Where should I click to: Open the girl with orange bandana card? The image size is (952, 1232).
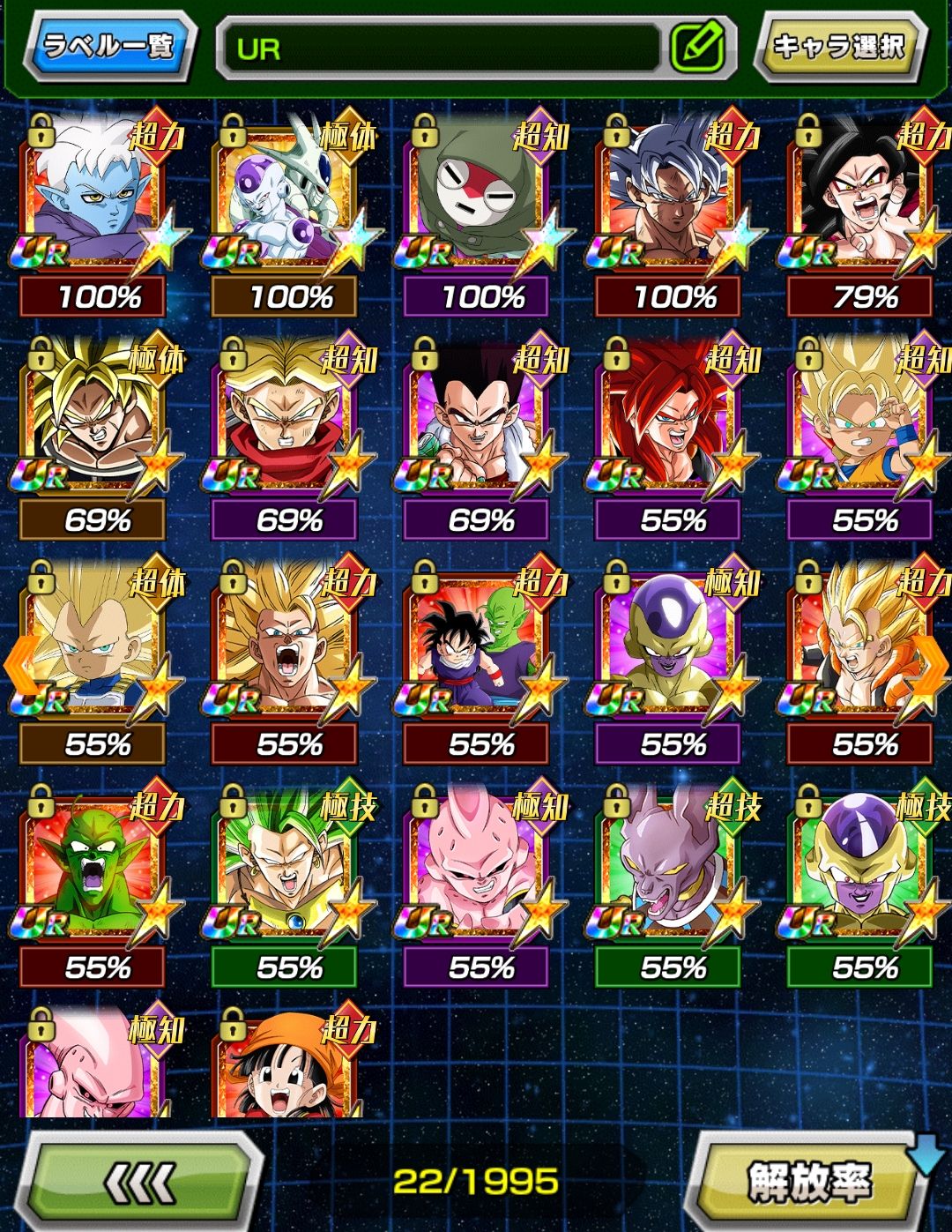click(284, 1067)
